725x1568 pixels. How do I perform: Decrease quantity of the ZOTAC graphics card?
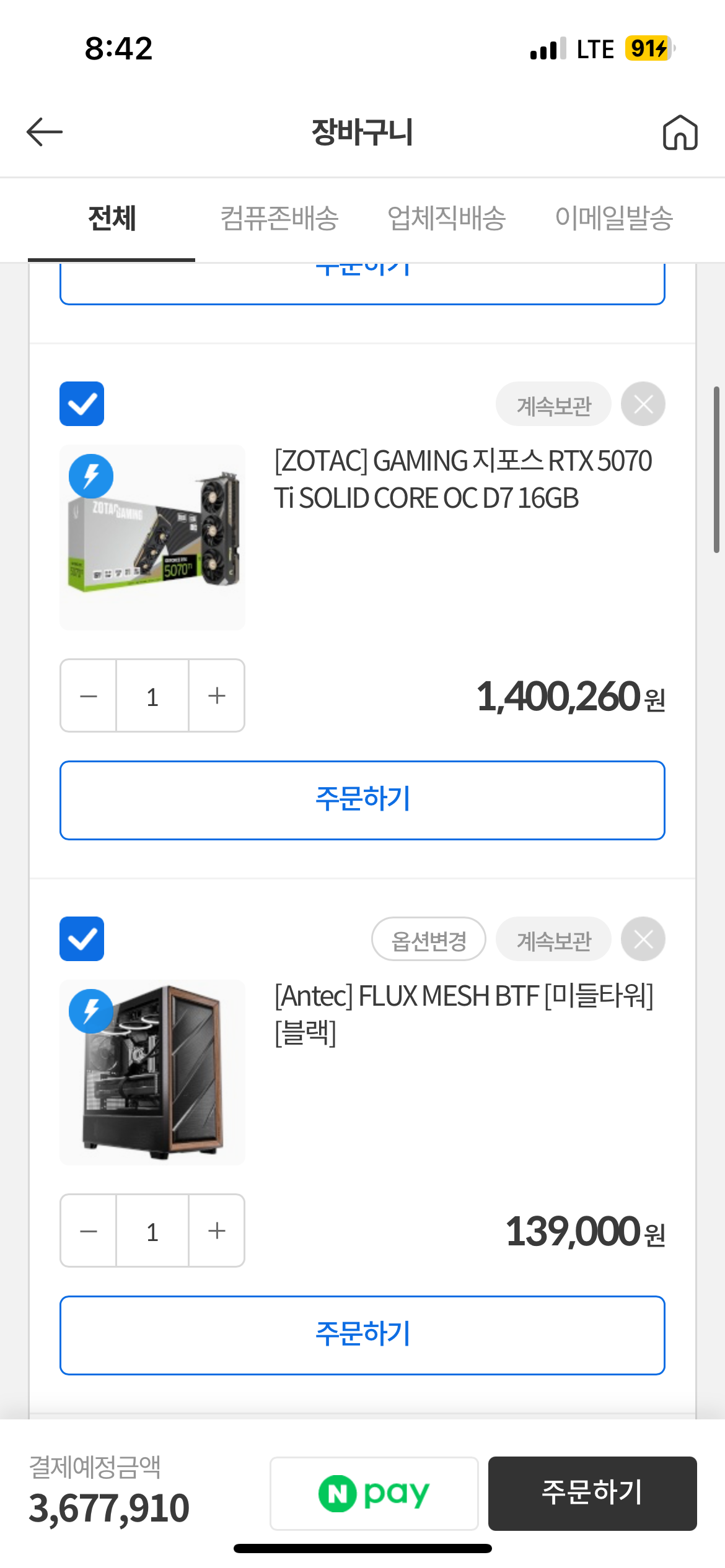[89, 695]
